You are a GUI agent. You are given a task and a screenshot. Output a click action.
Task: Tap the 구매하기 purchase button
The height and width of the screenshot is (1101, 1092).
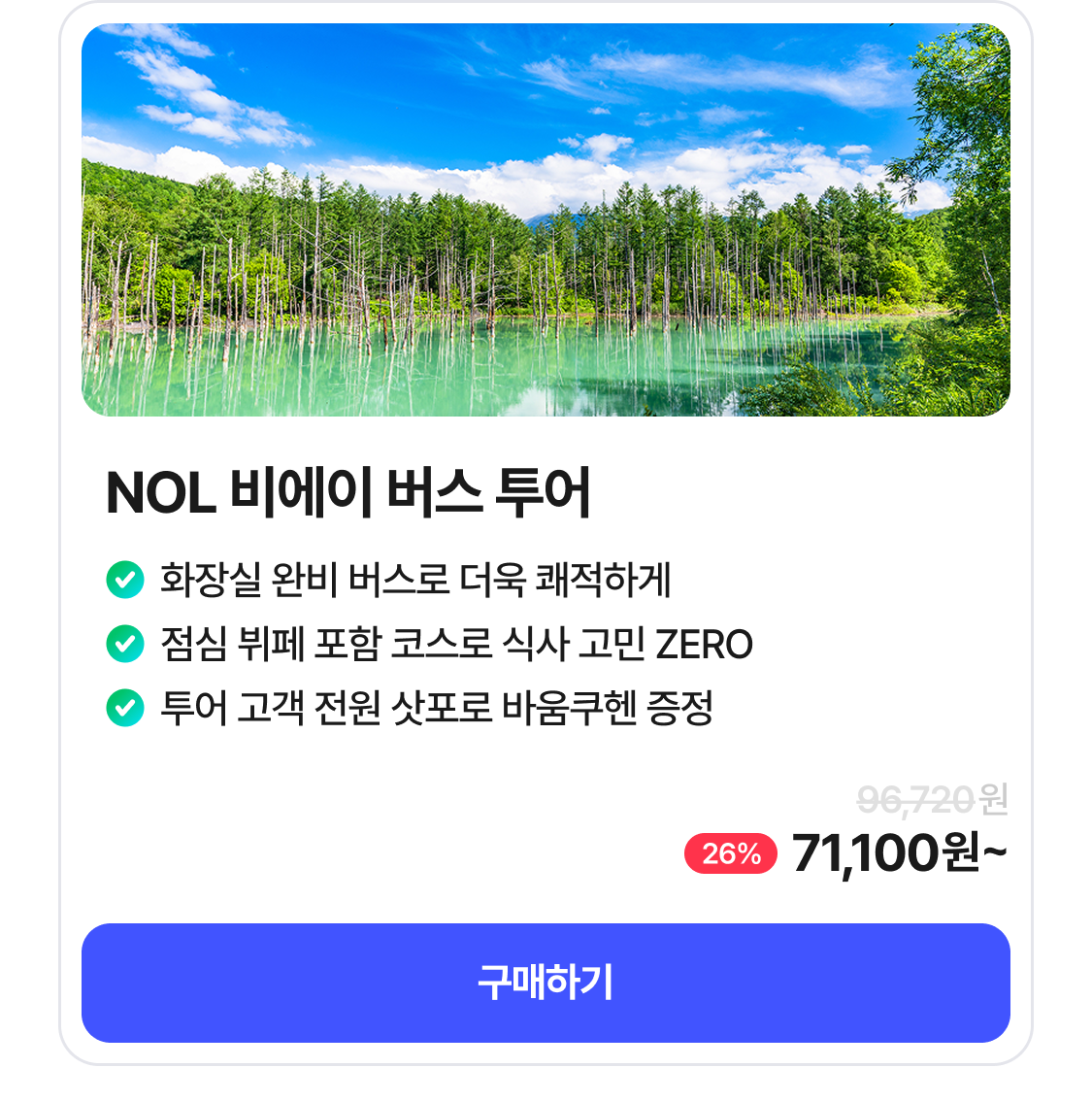click(546, 983)
